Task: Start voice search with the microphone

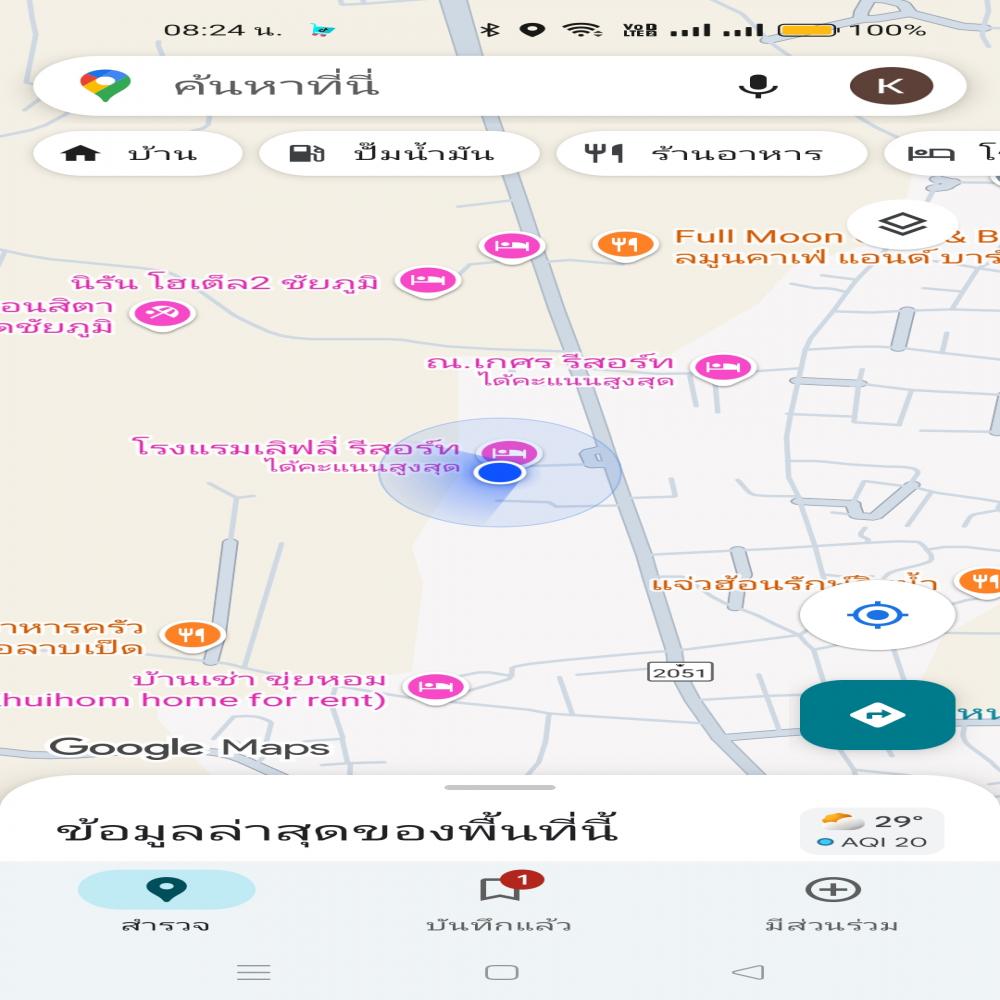Action: [x=758, y=86]
